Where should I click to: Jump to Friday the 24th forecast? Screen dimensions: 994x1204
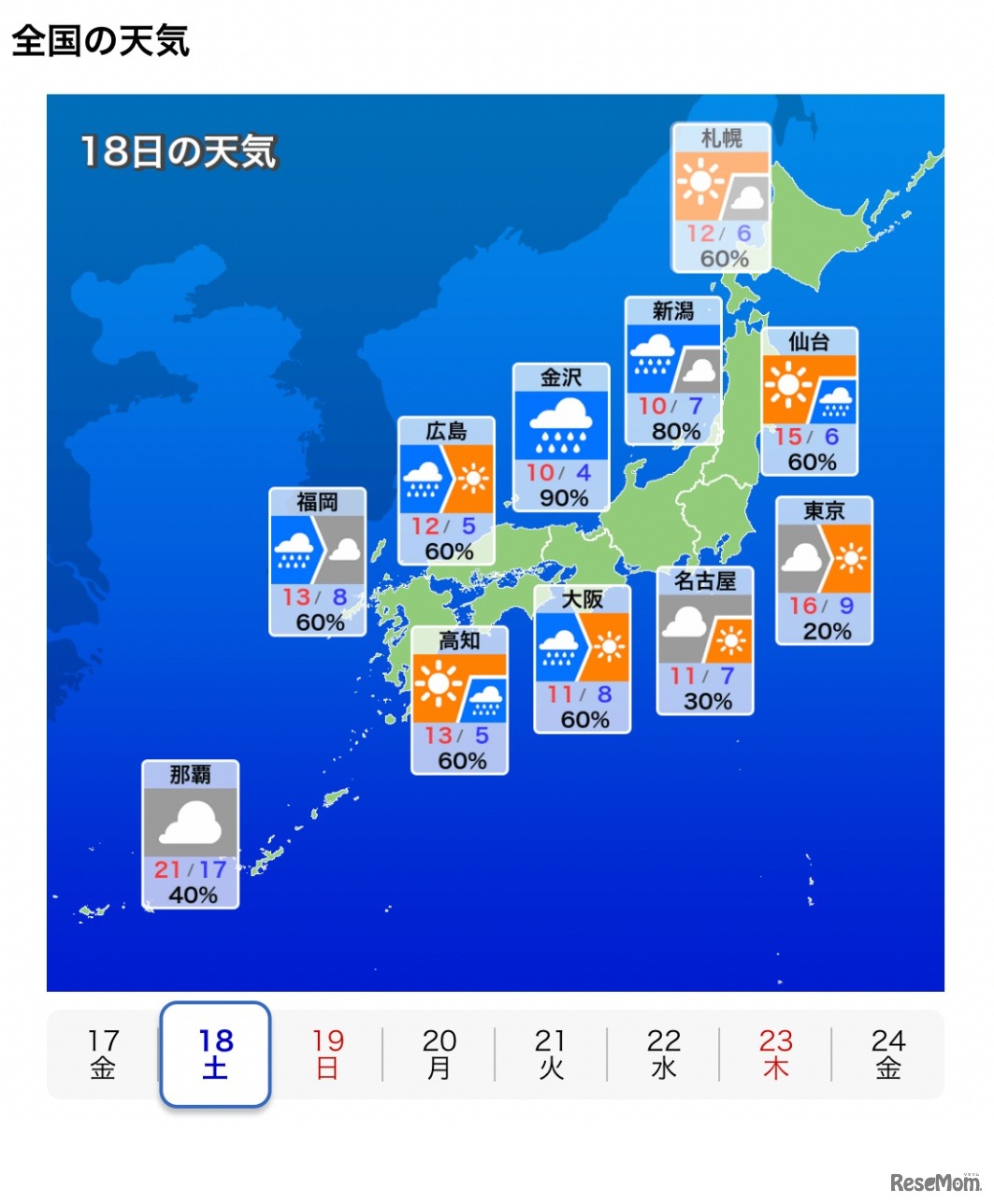pos(887,1054)
